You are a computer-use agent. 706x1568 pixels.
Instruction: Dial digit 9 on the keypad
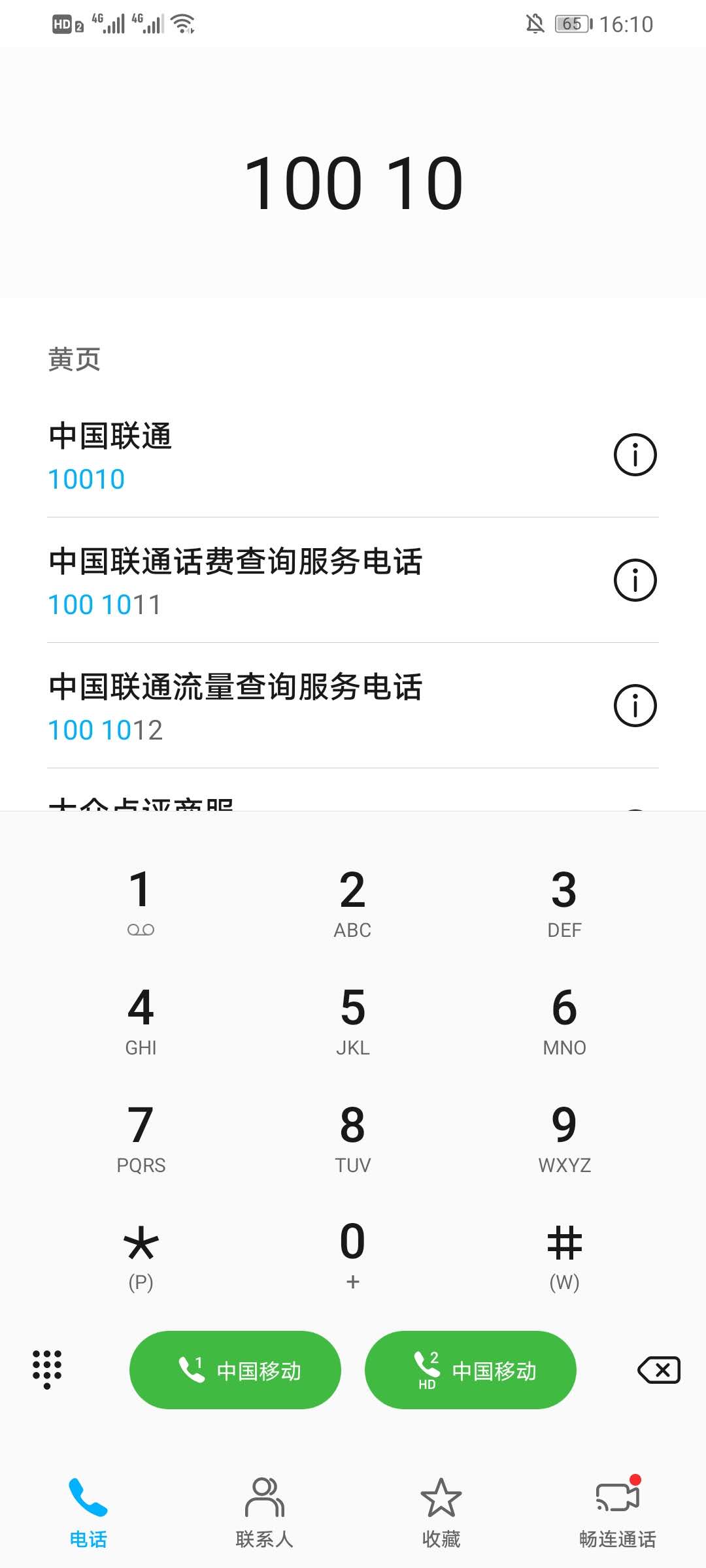pyautogui.click(x=564, y=1137)
